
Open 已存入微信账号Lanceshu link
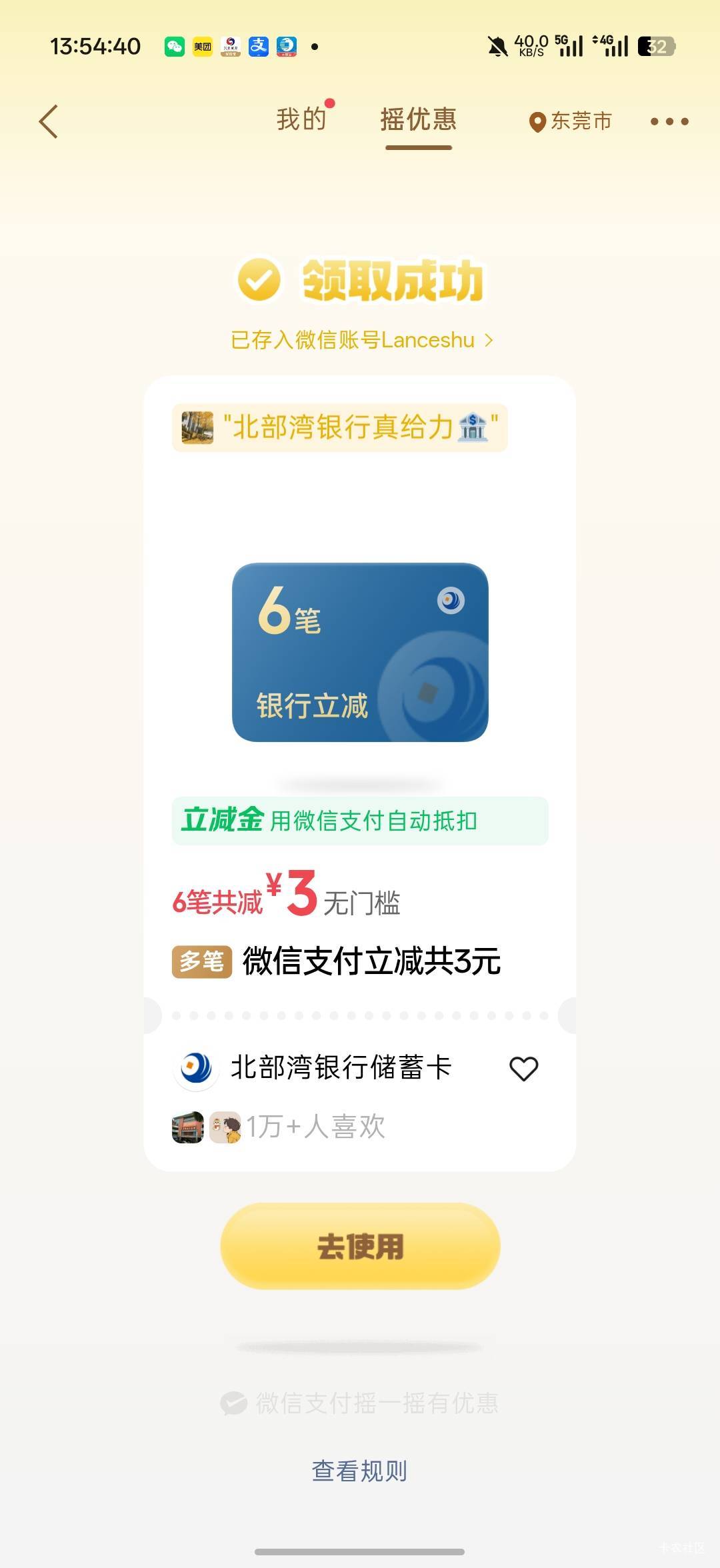tap(361, 340)
